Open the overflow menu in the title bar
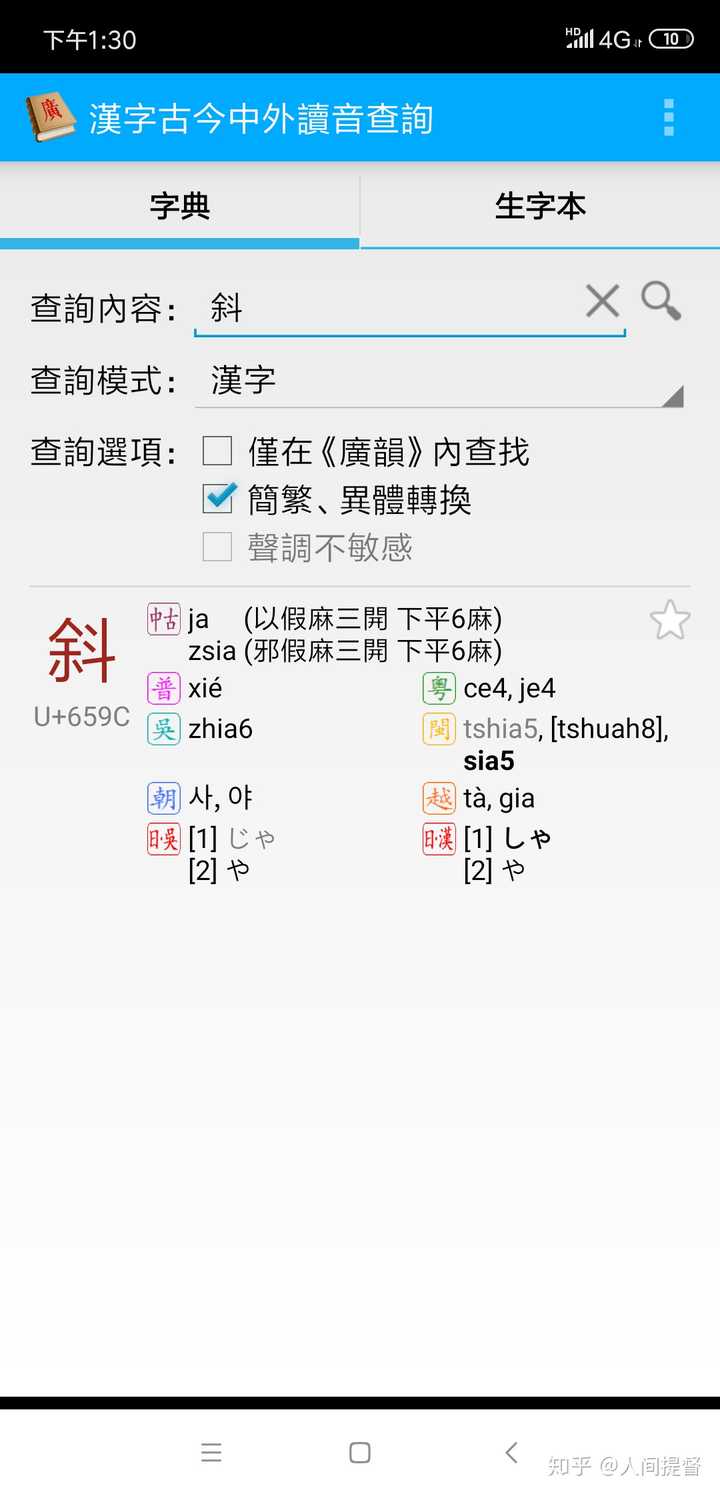This screenshot has height=1496, width=720. pos(668,117)
